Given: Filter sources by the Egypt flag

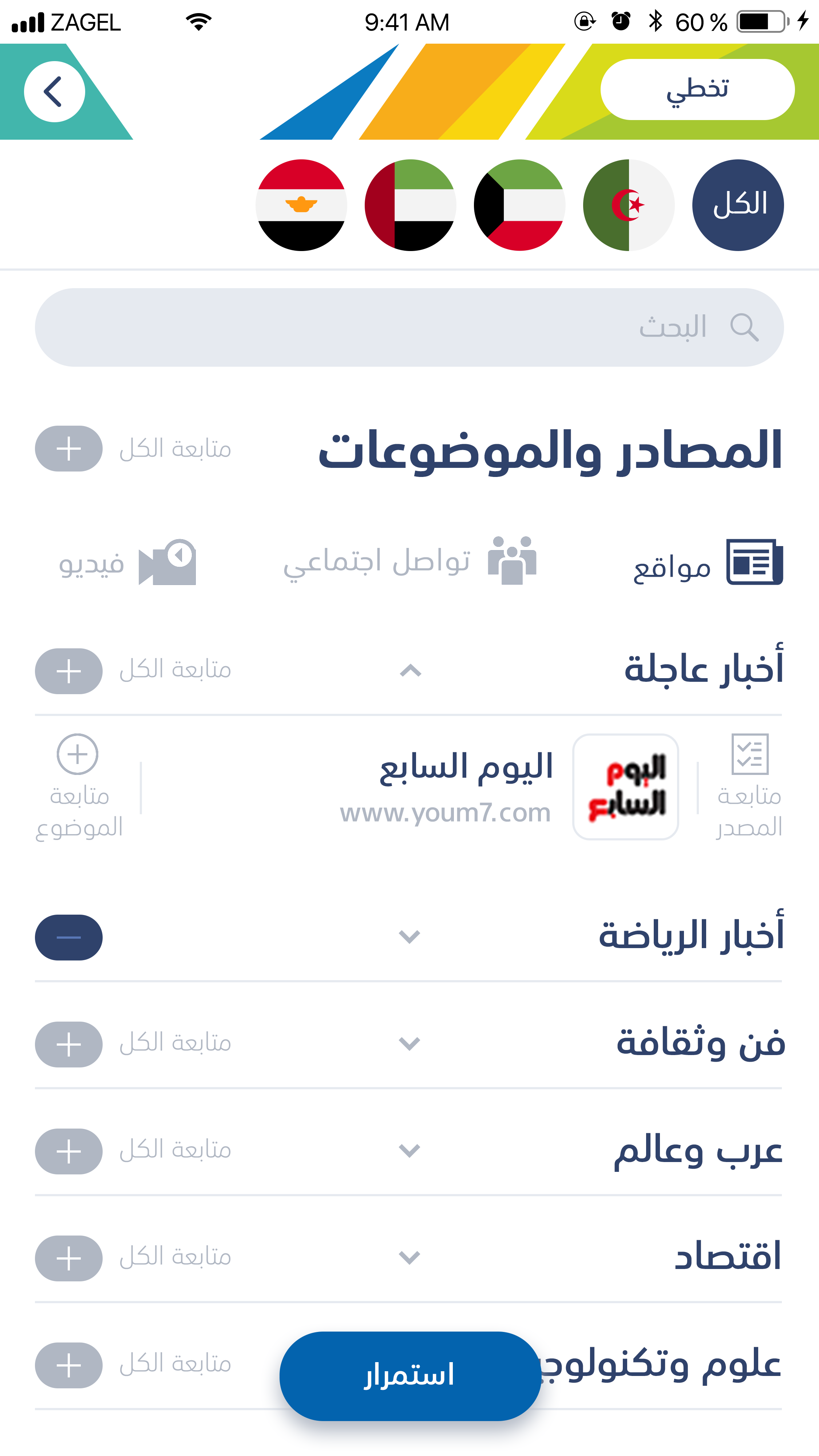Looking at the screenshot, I should (x=301, y=205).
